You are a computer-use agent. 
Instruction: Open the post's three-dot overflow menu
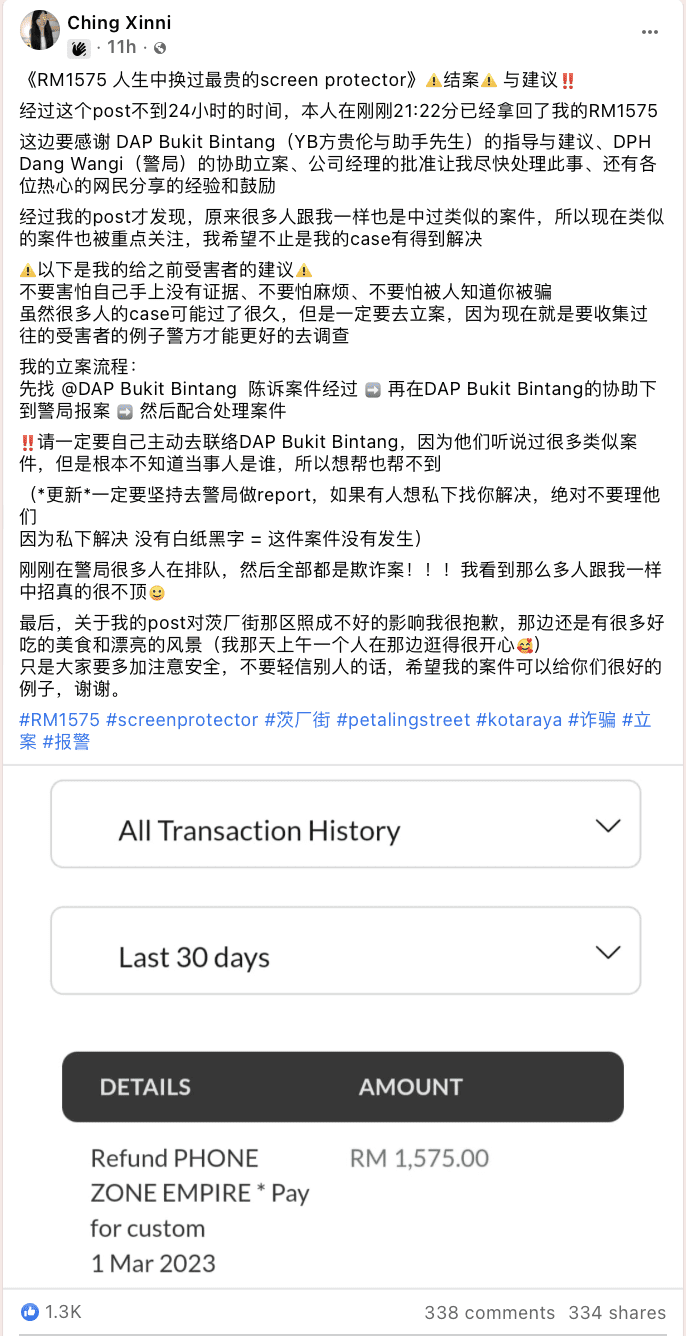coord(650,32)
